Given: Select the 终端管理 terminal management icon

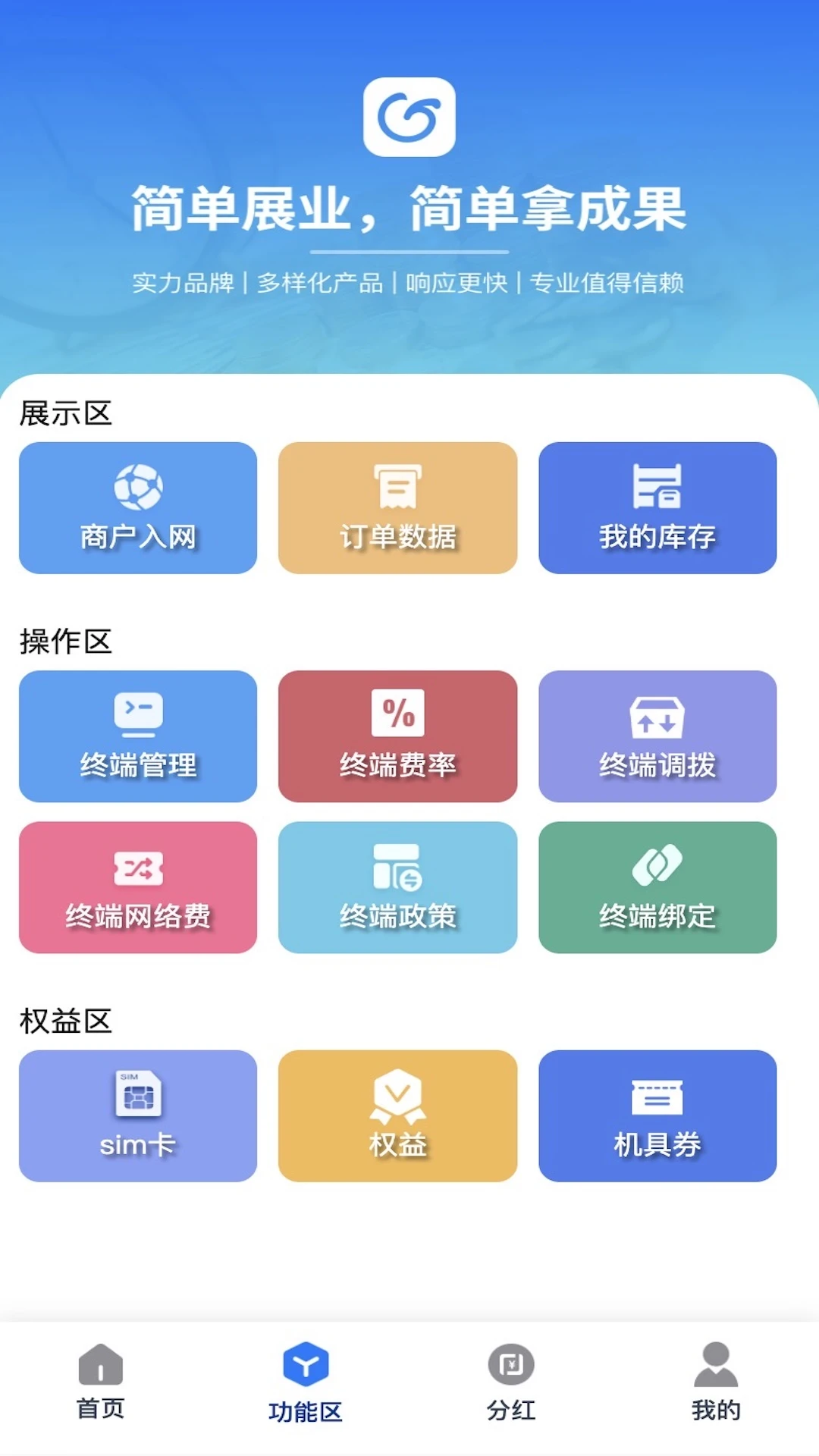Looking at the screenshot, I should [137, 736].
